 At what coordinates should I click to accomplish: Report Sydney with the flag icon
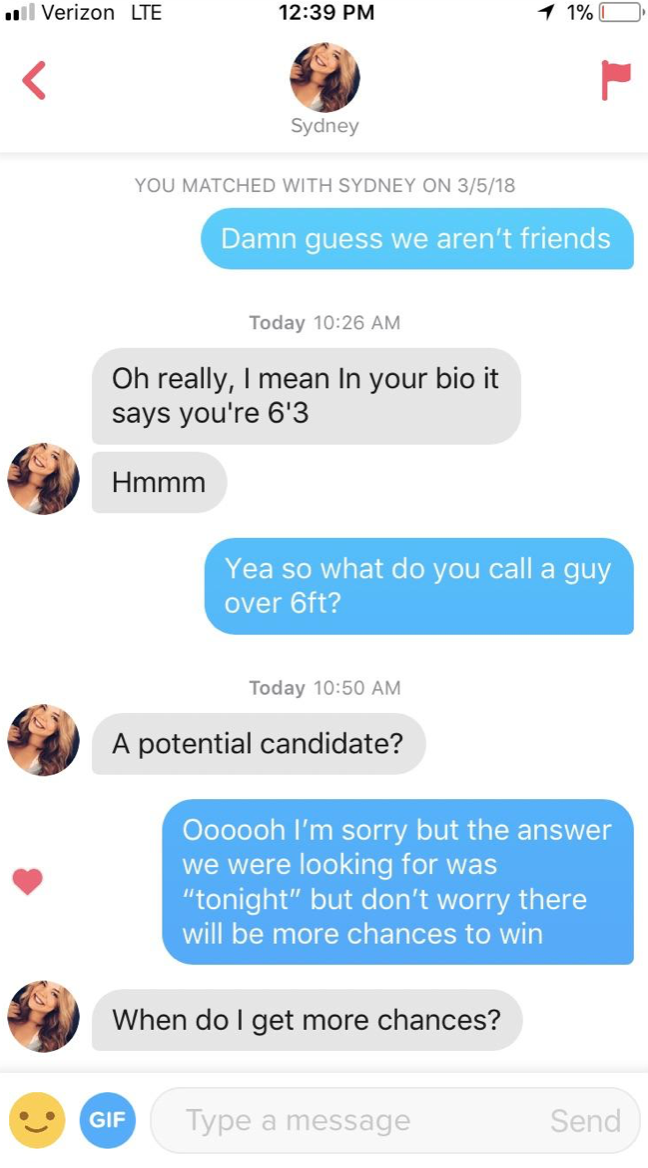615,80
